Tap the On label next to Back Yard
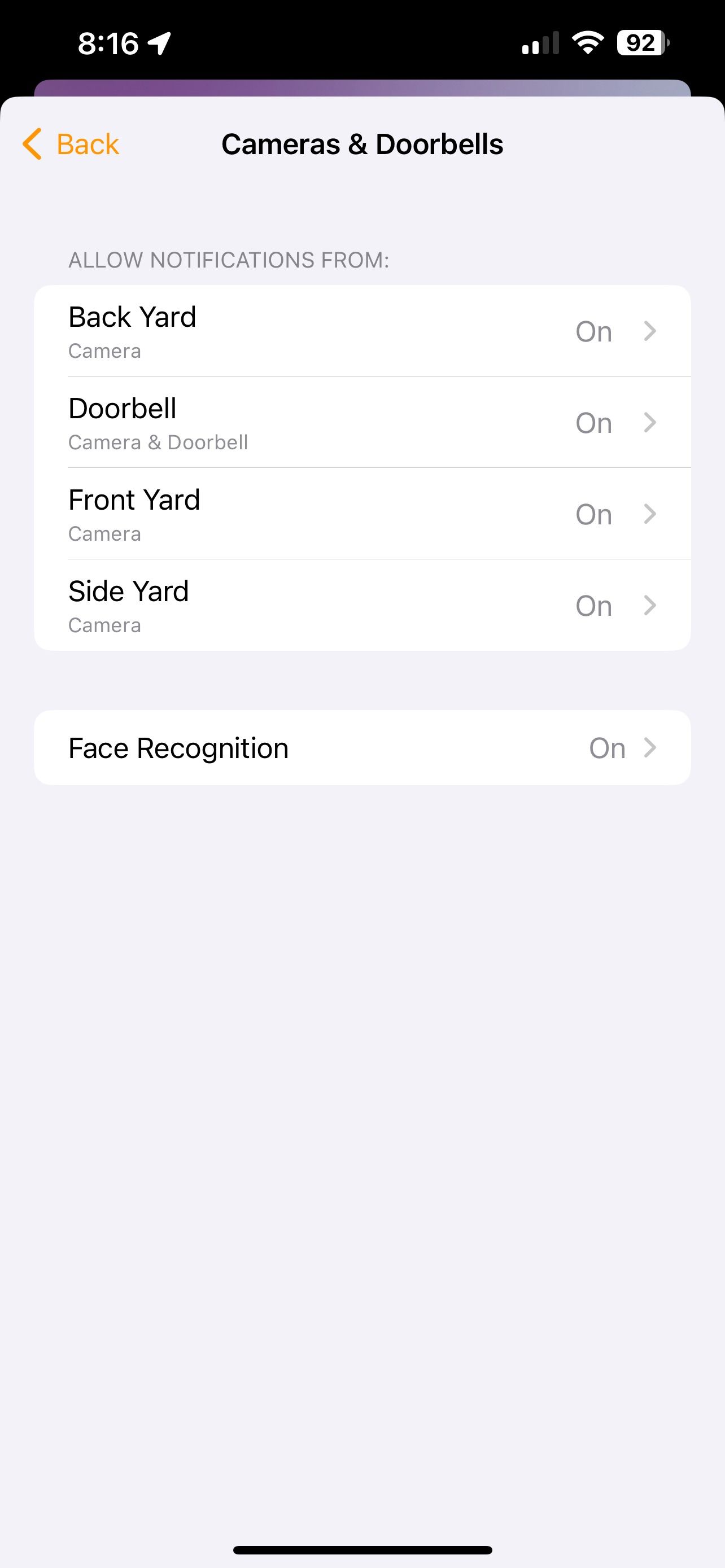 coord(593,331)
